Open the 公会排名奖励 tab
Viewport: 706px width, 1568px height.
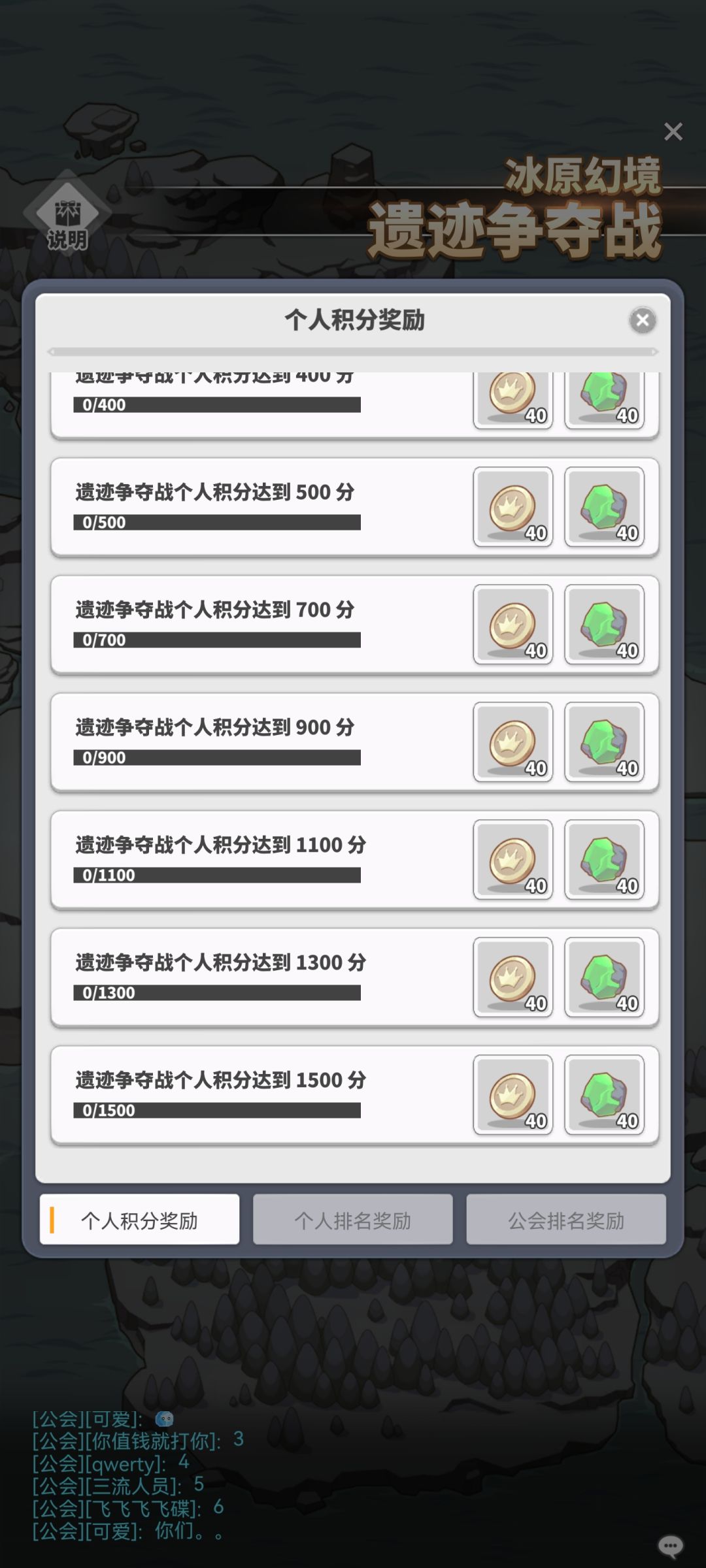[566, 1220]
